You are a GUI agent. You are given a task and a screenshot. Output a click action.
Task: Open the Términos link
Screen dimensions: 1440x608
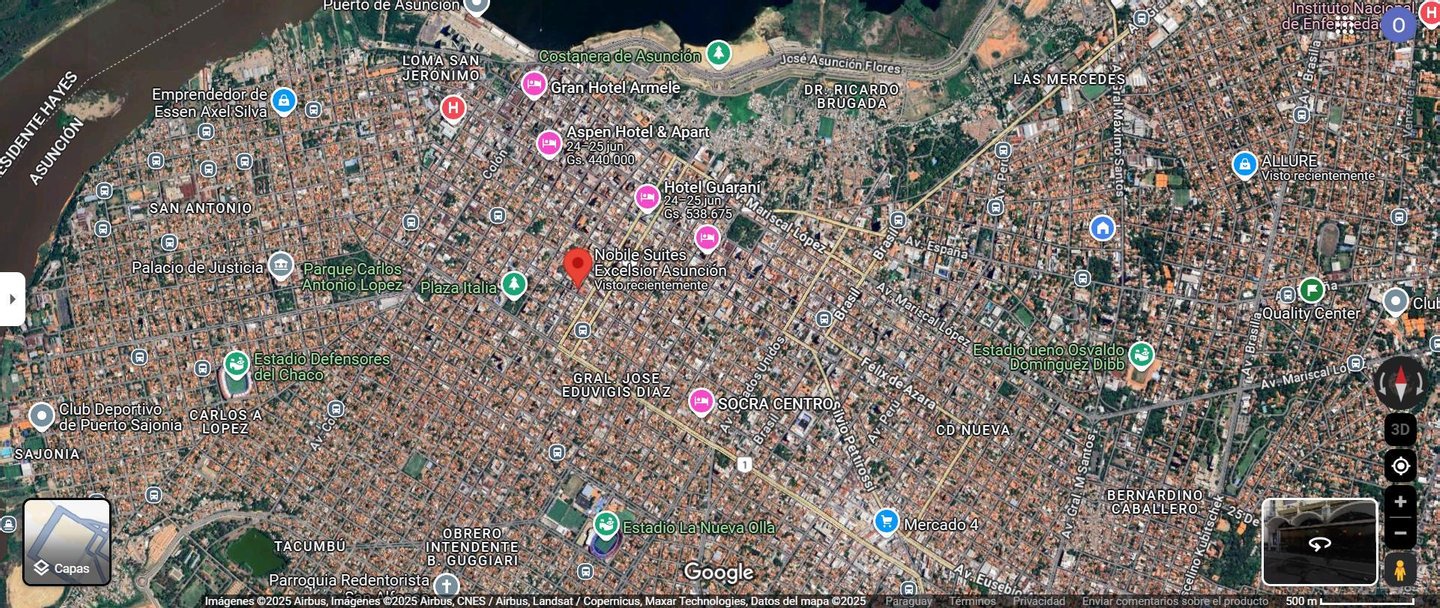[x=971, y=601]
